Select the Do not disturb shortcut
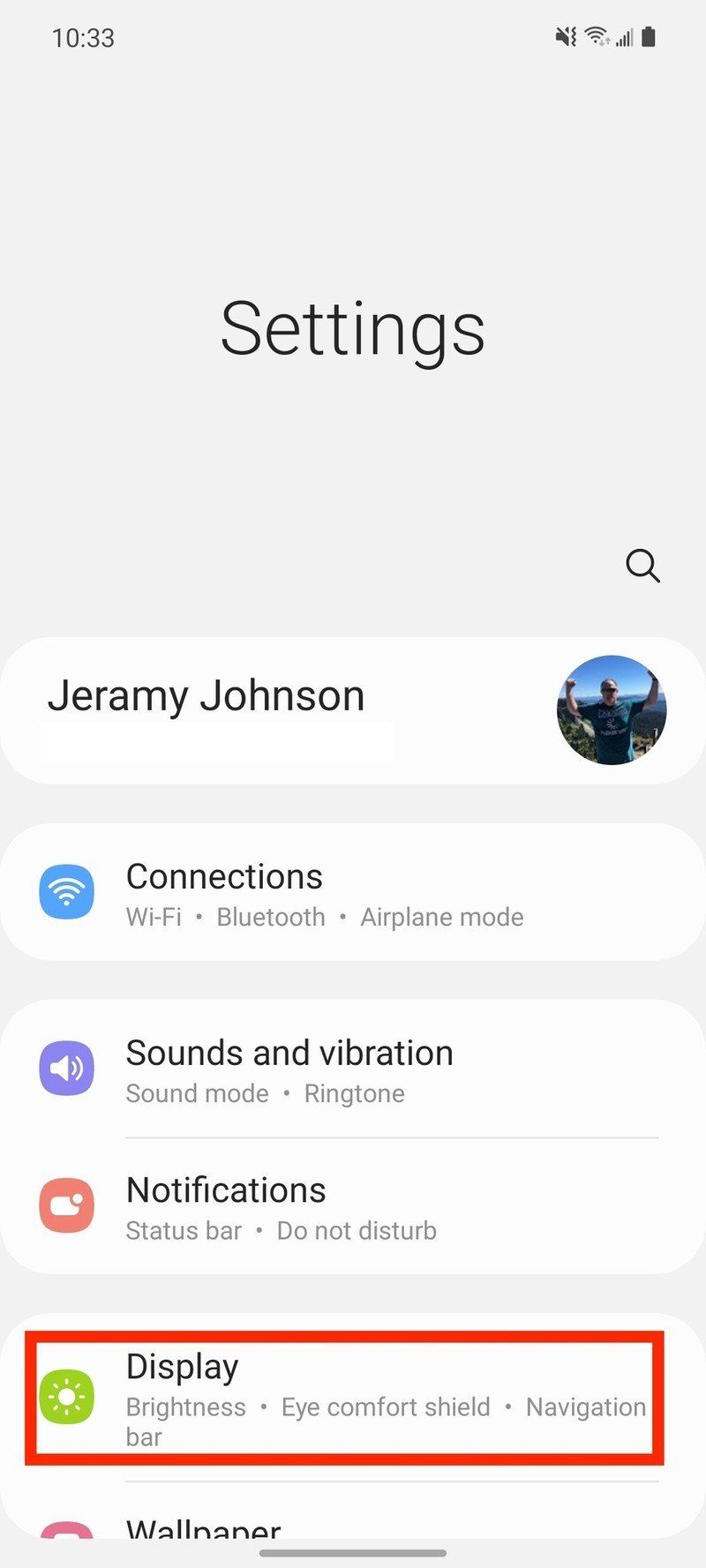This screenshot has width=706, height=1568. pyautogui.click(x=357, y=1230)
